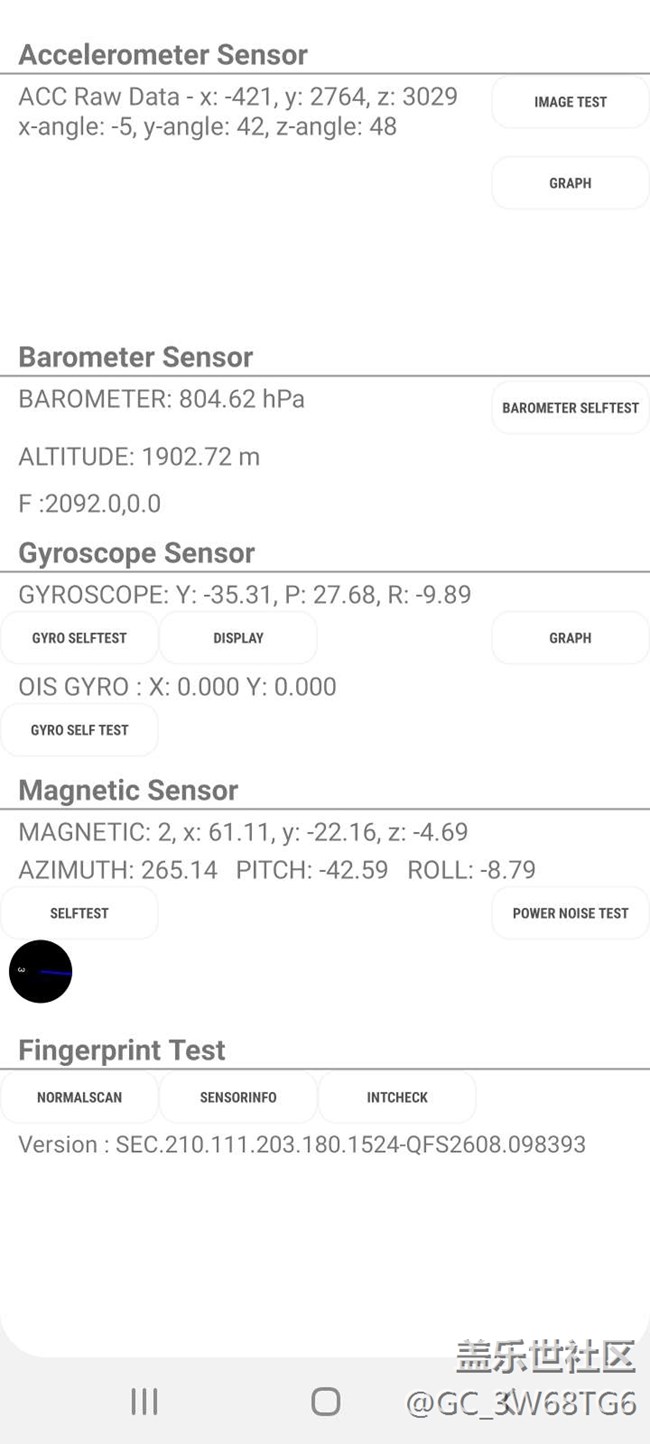The width and height of the screenshot is (650, 1444).
Task: Start the magnetic sensor SELFTEST
Action: 79,913
